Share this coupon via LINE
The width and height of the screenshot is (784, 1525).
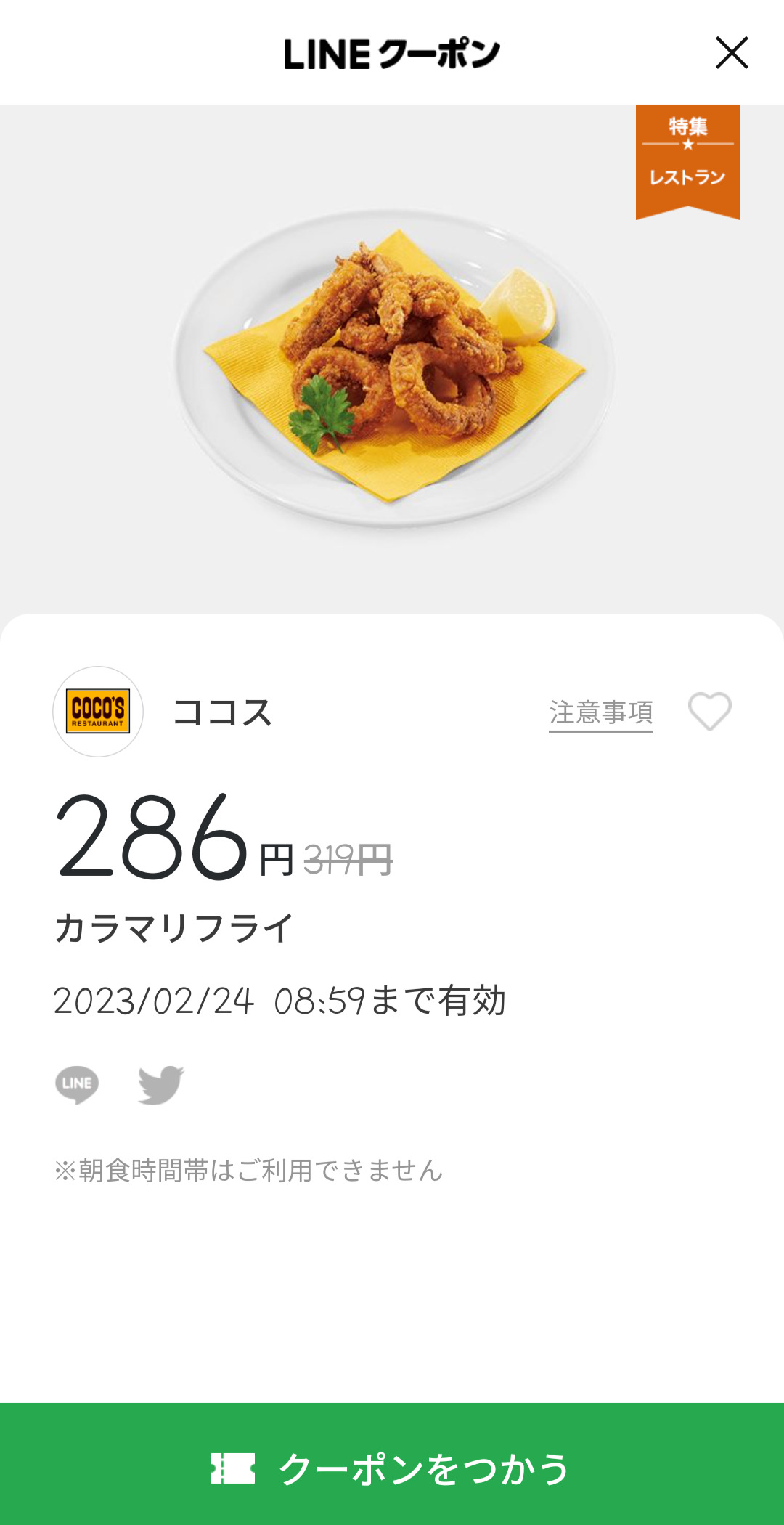click(x=77, y=1085)
